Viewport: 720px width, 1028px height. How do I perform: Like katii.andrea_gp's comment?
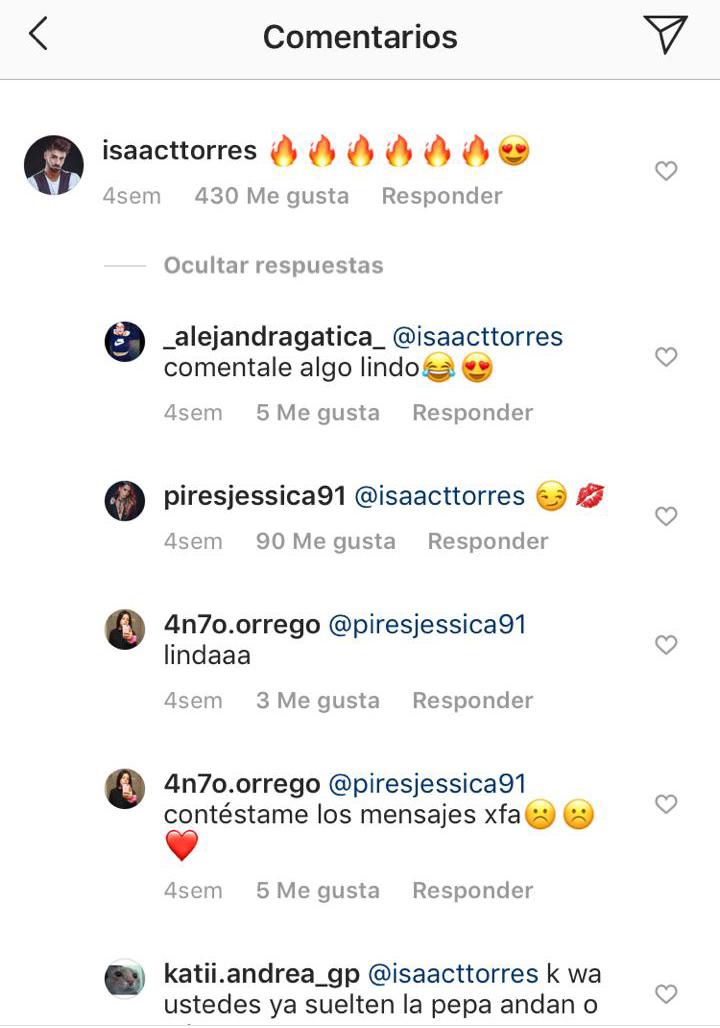coord(666,993)
